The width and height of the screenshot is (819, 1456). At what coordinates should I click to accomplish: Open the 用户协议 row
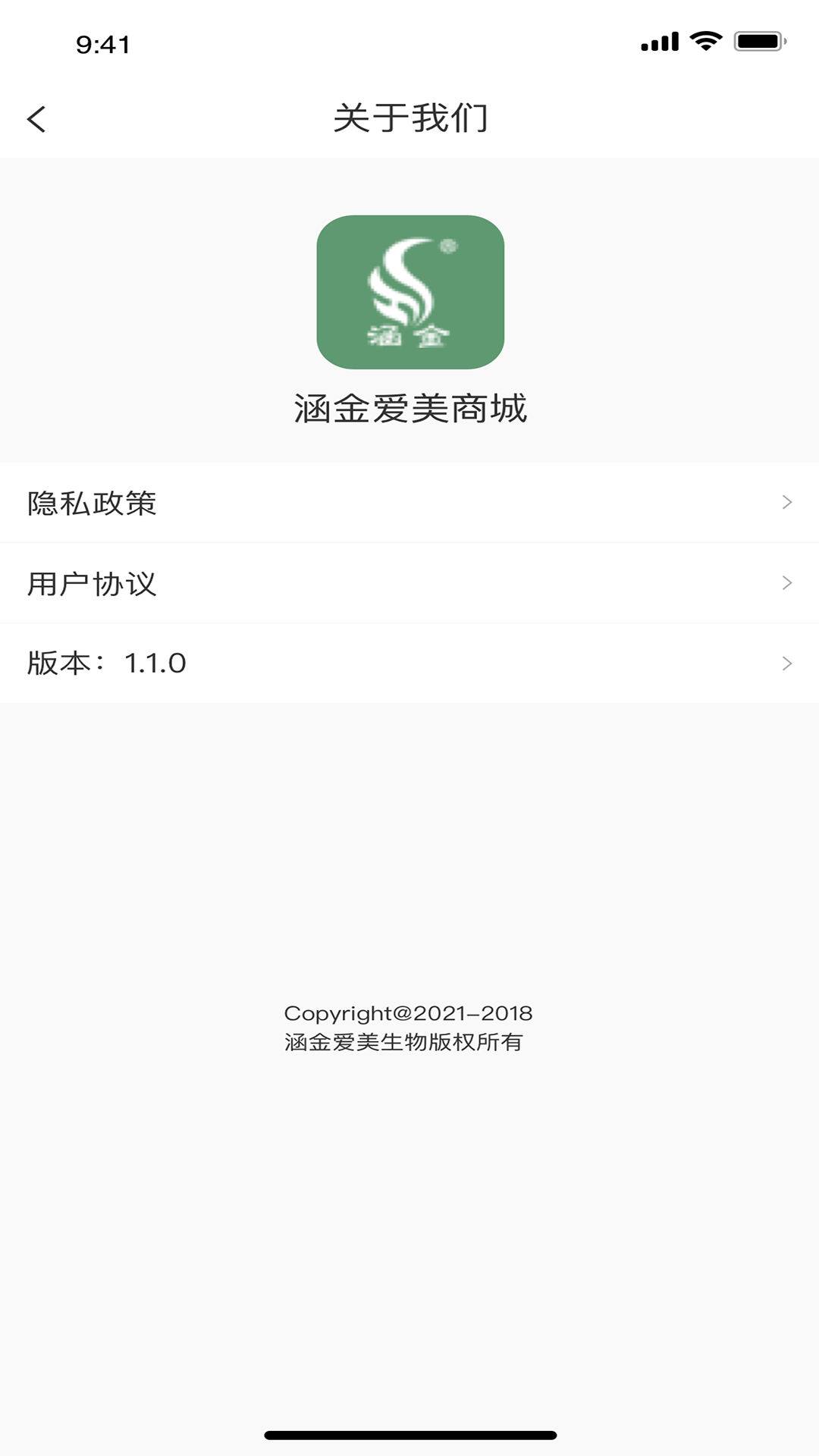coord(409,583)
